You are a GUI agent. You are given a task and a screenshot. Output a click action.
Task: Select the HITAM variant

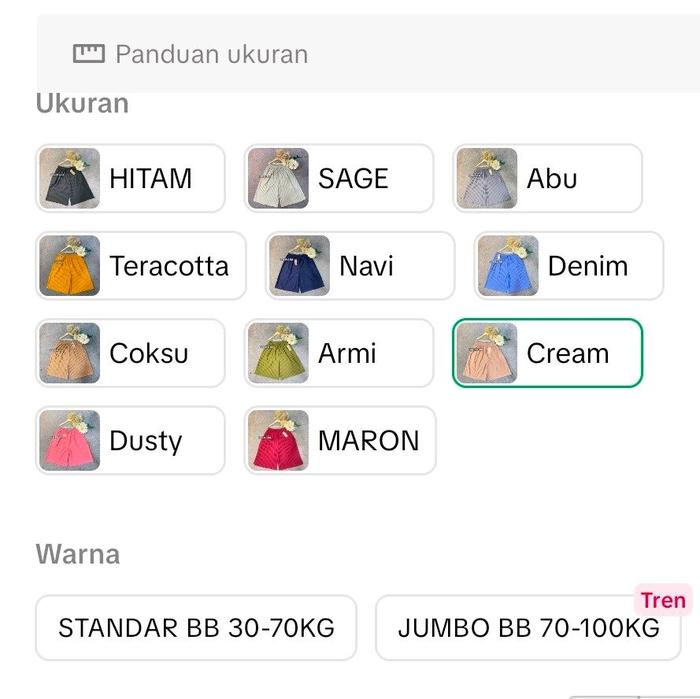(x=130, y=179)
